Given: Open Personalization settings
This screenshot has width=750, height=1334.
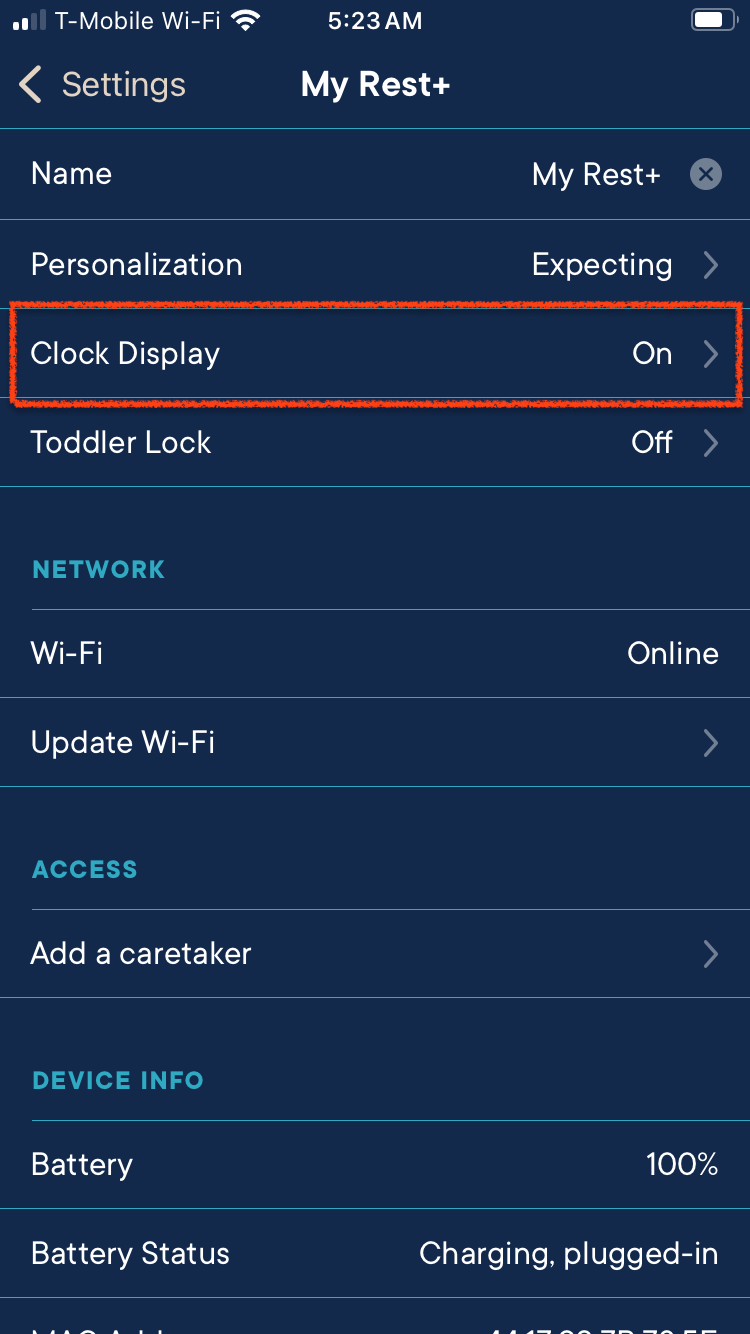Looking at the screenshot, I should [375, 265].
